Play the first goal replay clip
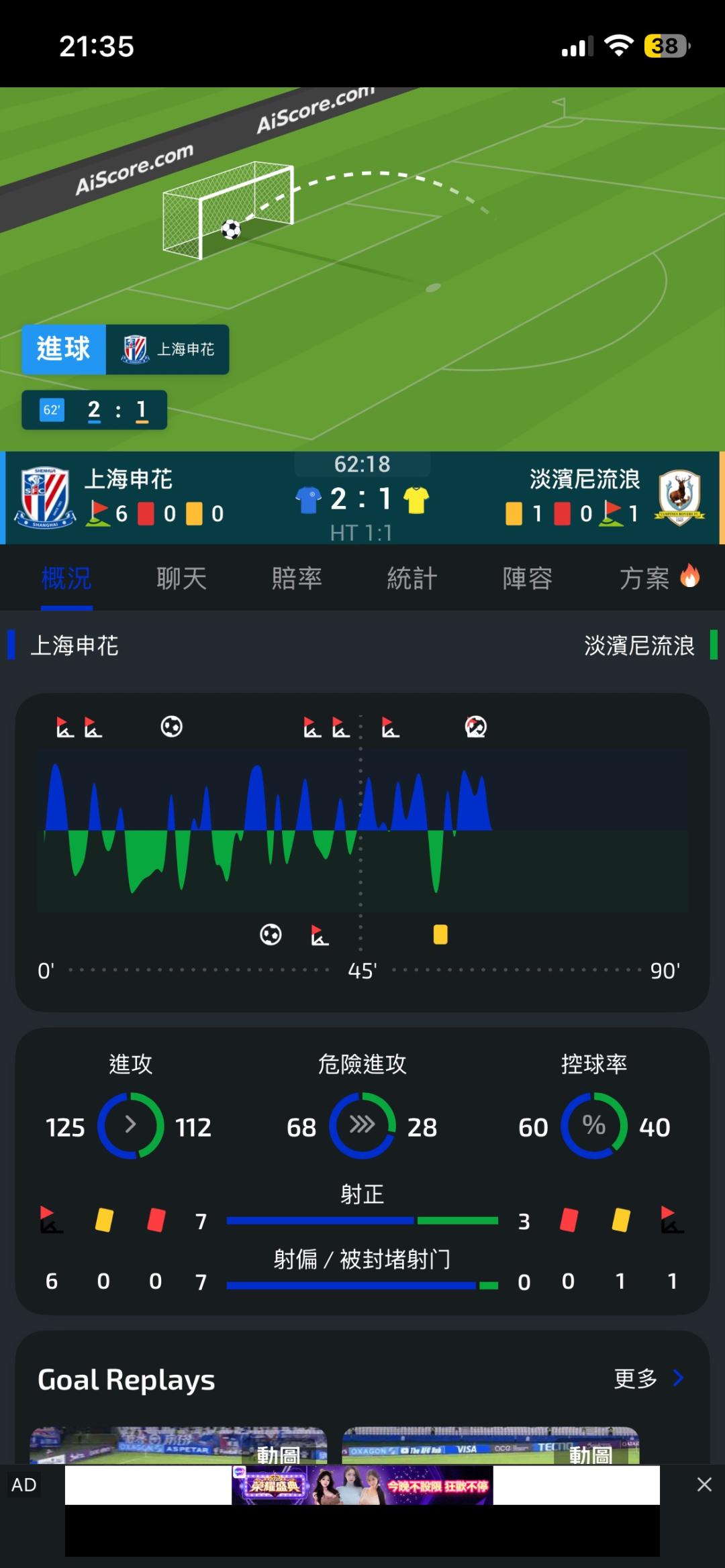The image size is (725, 1568). (x=179, y=1445)
